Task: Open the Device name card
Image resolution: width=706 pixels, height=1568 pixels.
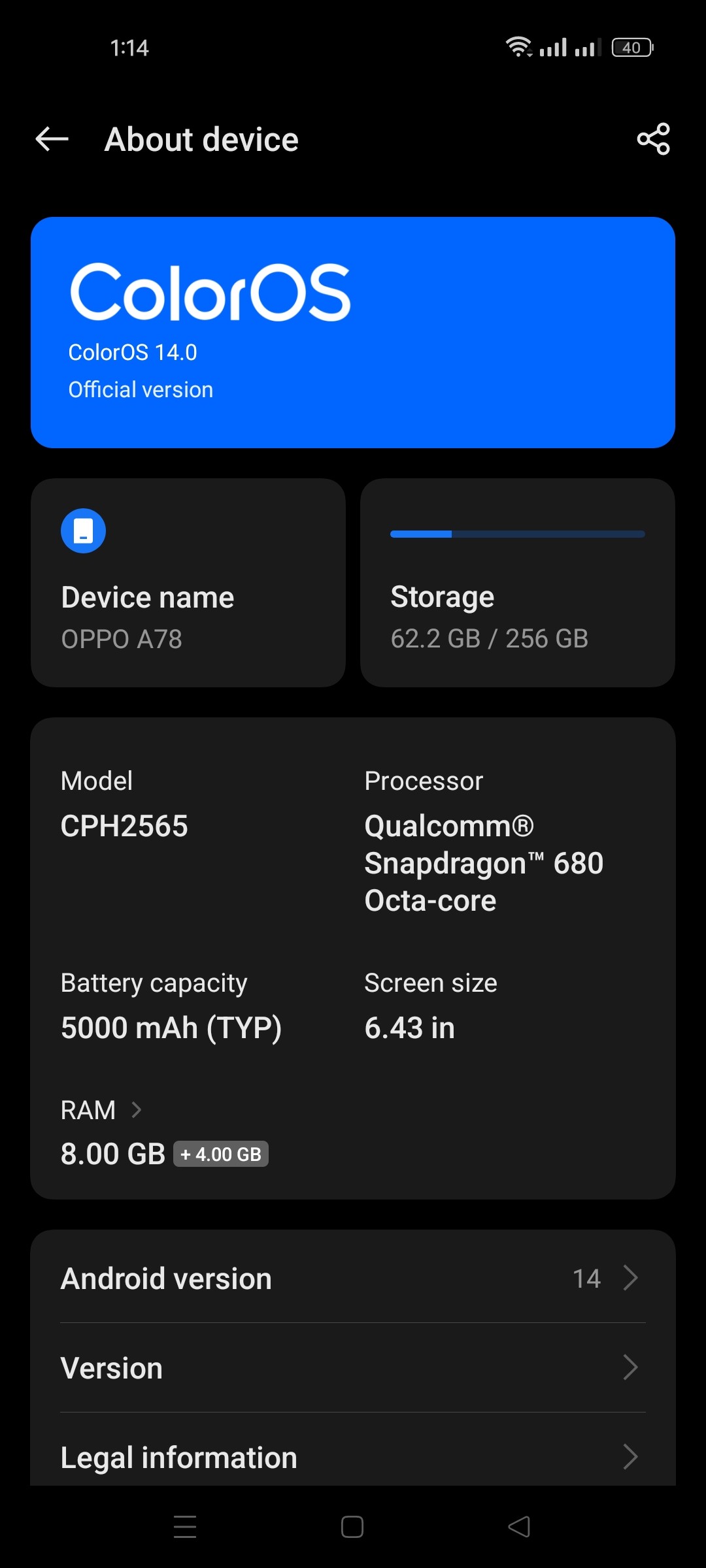Action: (188, 583)
